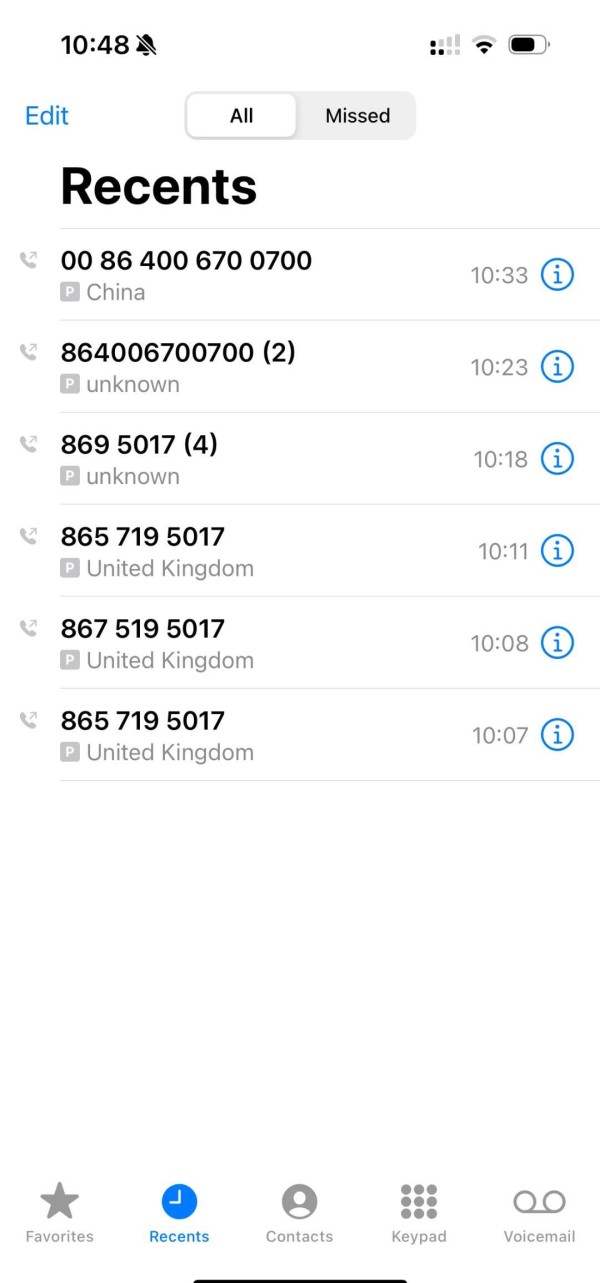The image size is (600, 1283).
Task: Open info for the 10:11 call
Action: click(x=557, y=550)
